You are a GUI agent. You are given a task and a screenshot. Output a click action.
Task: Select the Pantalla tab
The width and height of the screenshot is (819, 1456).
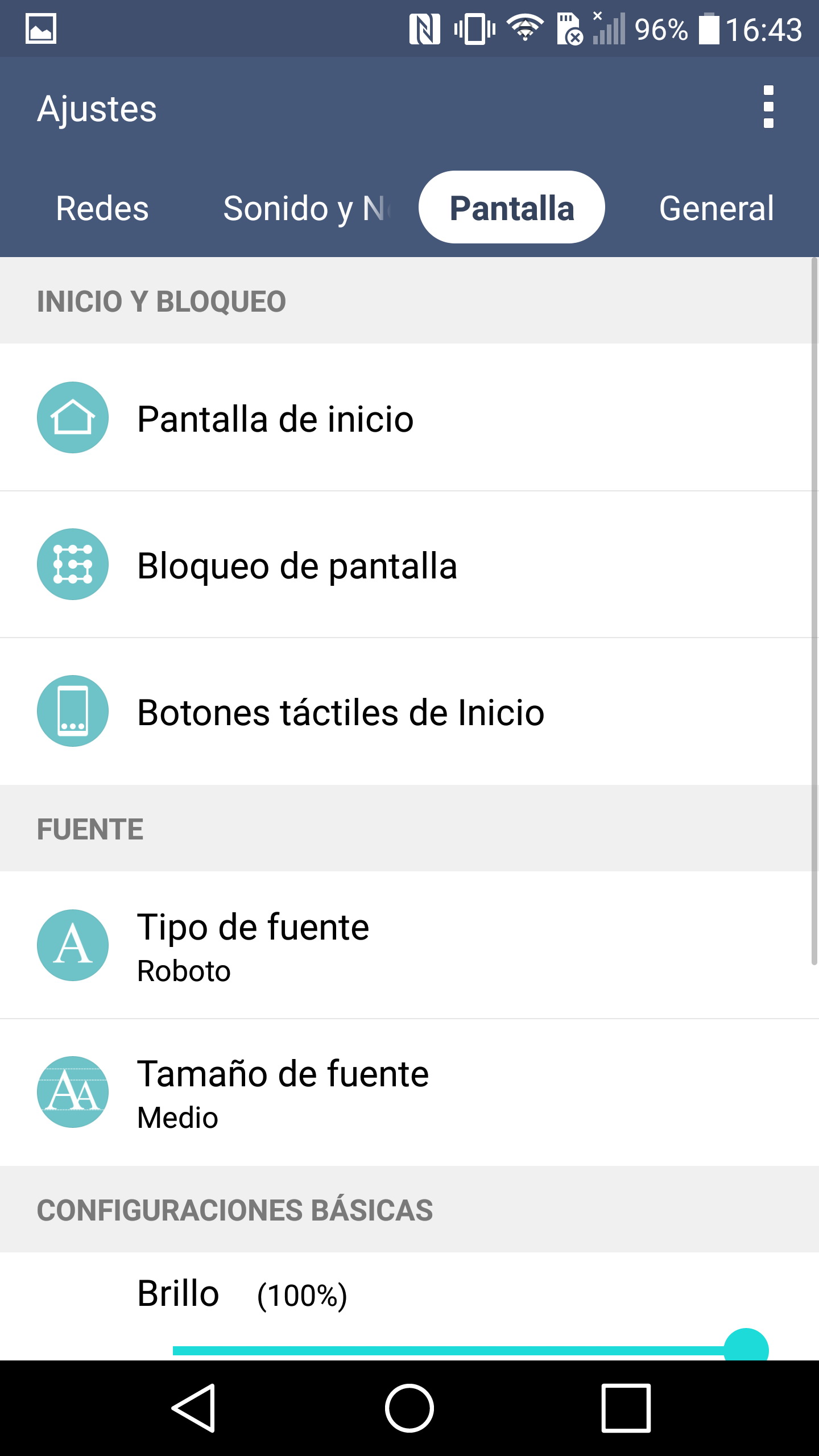[511, 208]
